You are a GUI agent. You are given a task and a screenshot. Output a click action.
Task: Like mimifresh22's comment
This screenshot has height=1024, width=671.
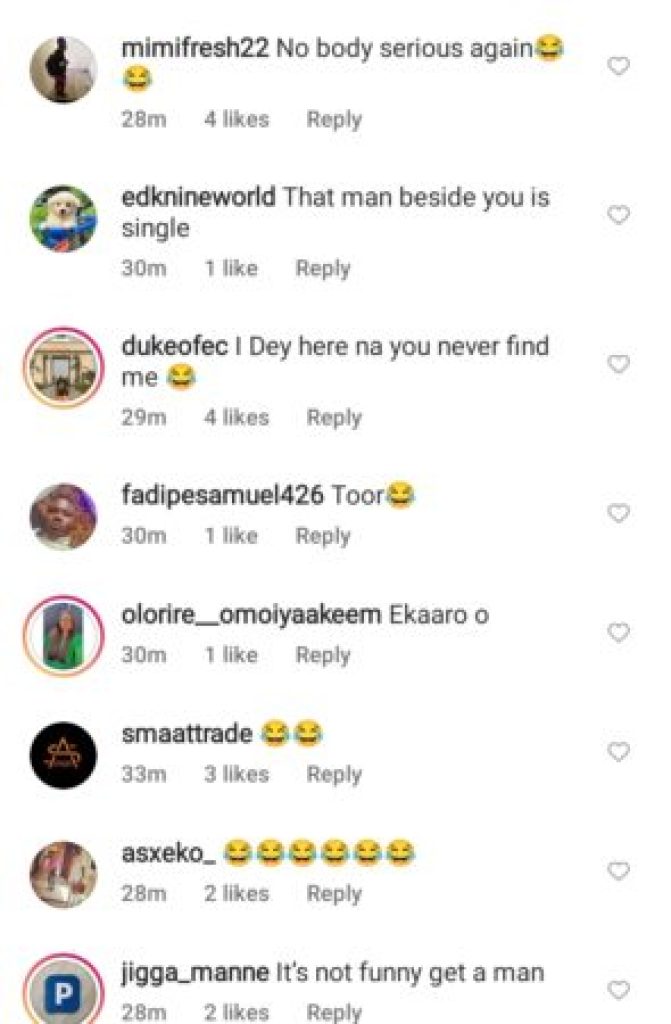(619, 67)
